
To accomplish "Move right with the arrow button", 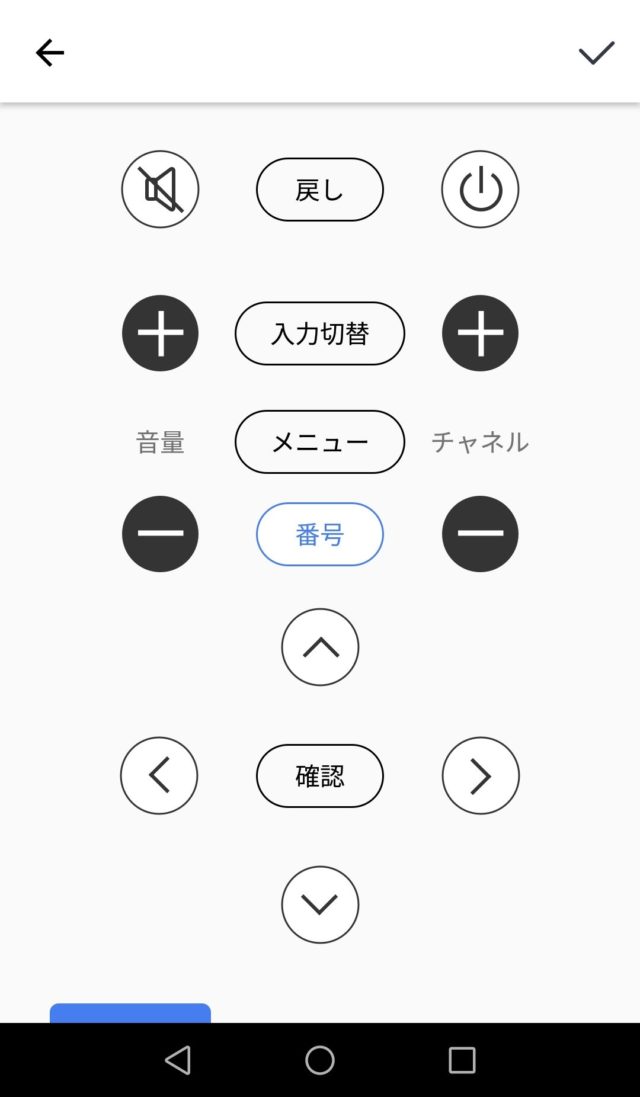I will click(x=481, y=776).
